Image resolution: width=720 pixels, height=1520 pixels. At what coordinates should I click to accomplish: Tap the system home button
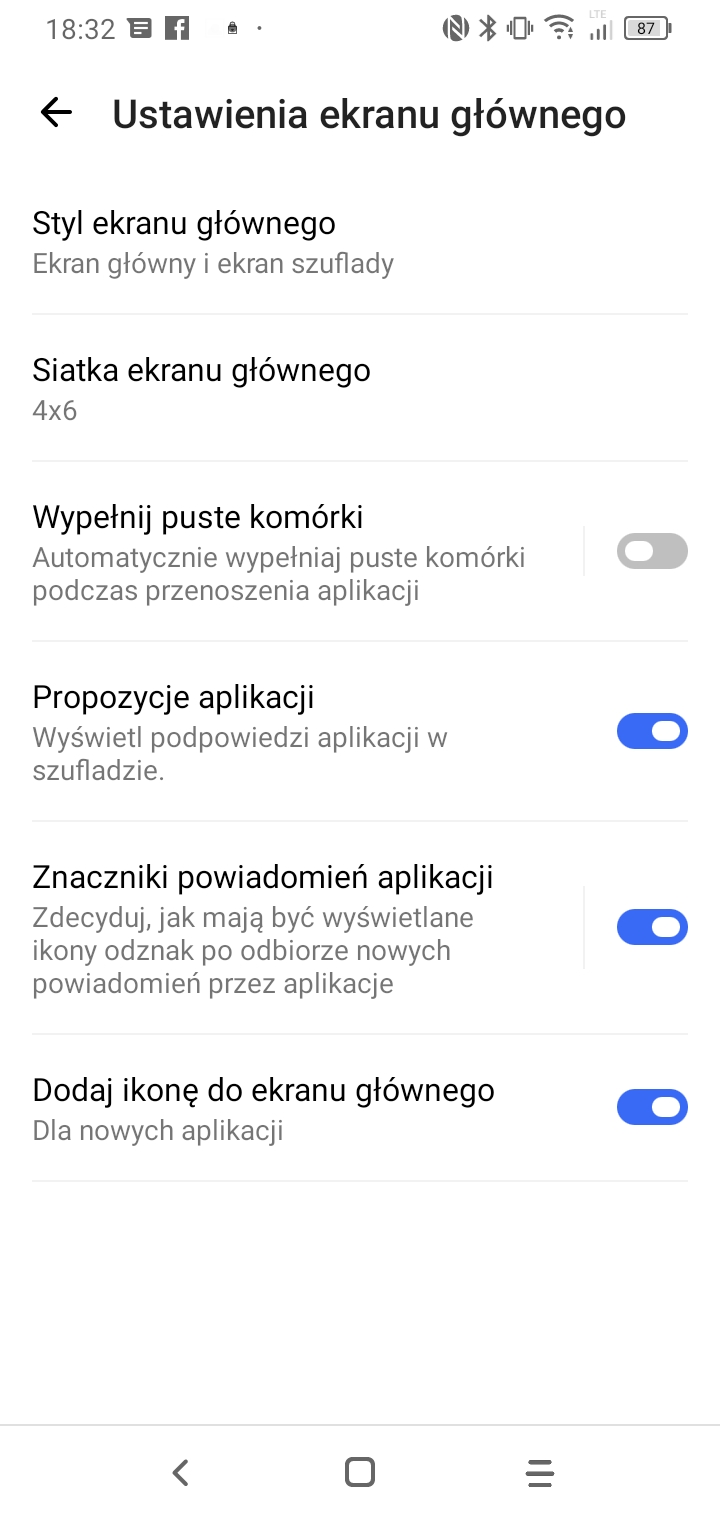point(360,1472)
